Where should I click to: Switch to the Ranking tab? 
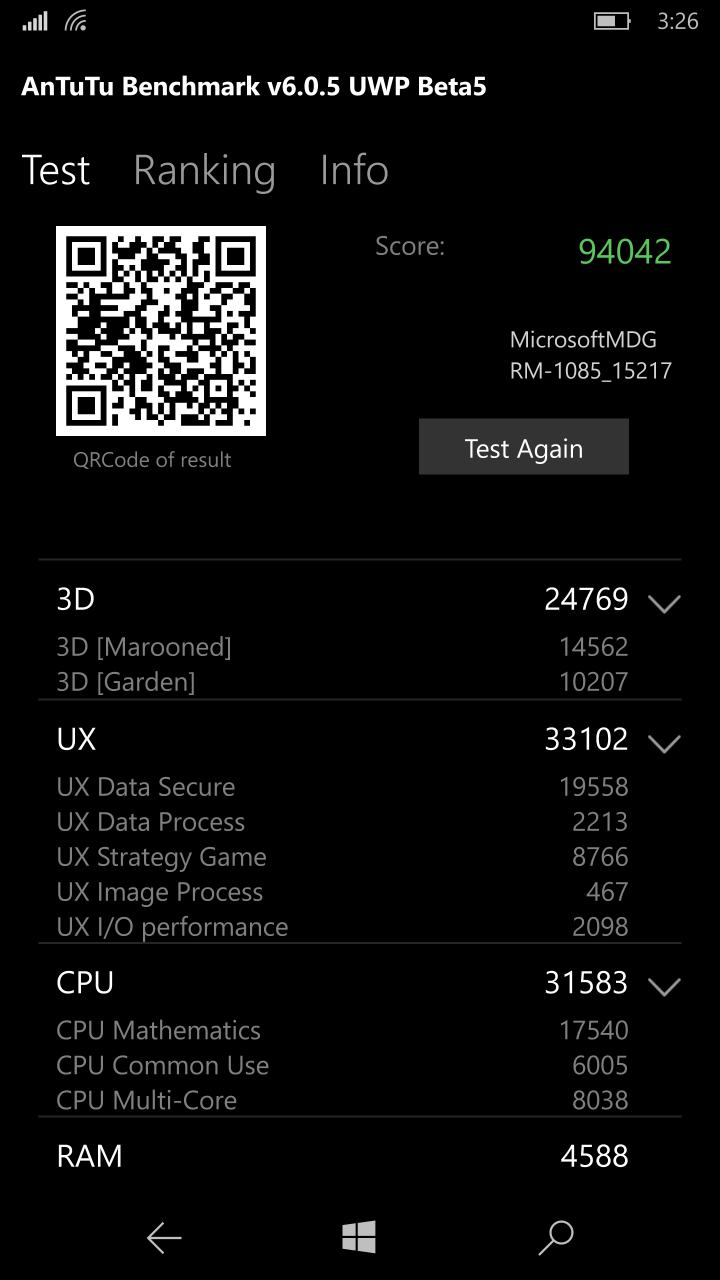coord(204,170)
